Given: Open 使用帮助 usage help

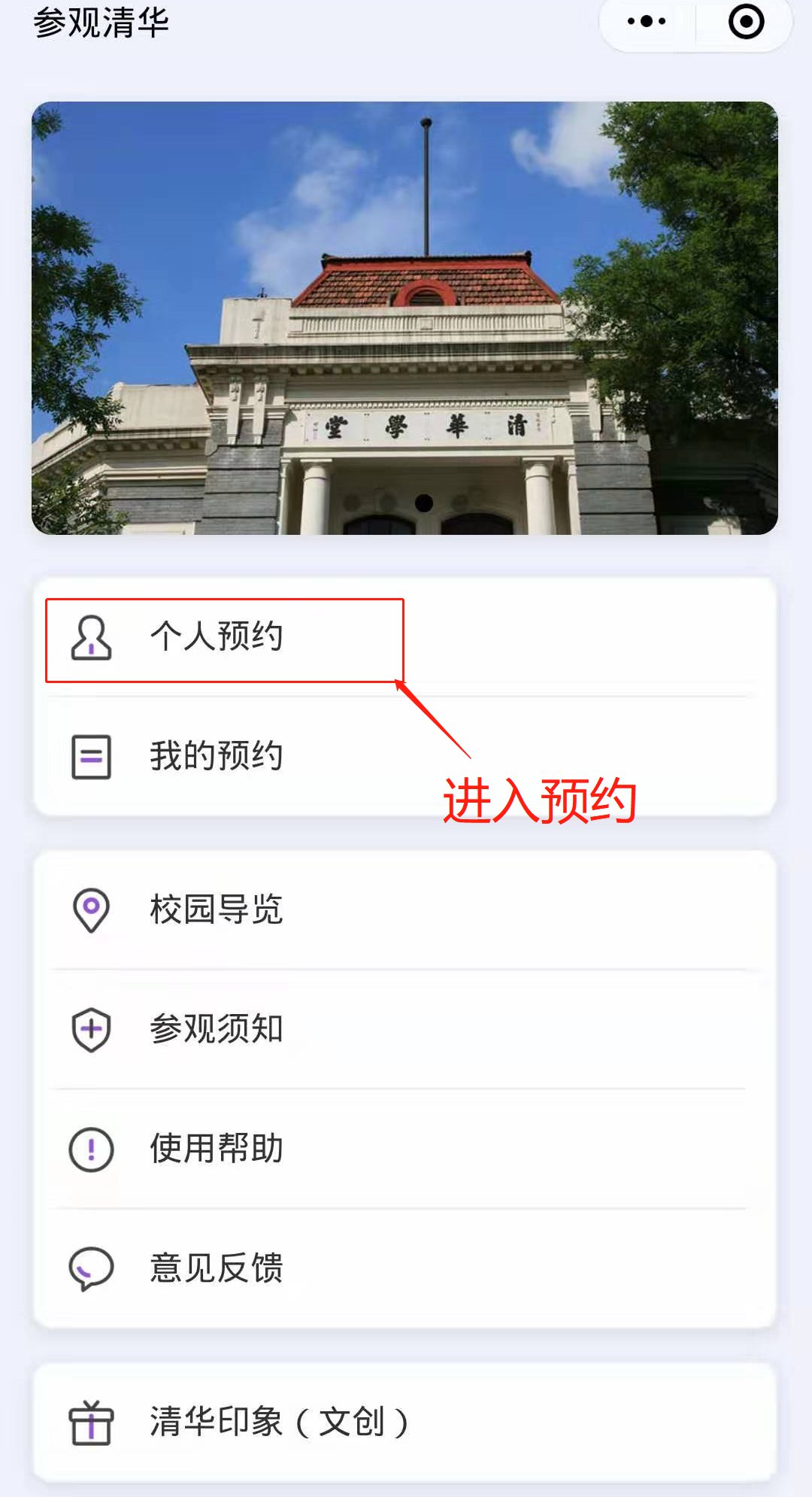Looking at the screenshot, I should (404, 1149).
